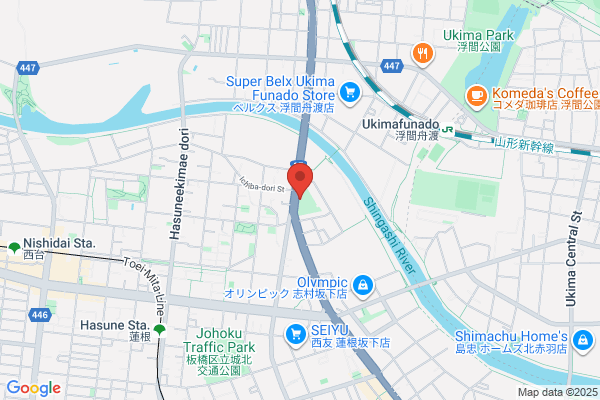The image size is (600, 400).
Task: Select the Komeda's Coffee marker
Action: (x=477, y=97)
